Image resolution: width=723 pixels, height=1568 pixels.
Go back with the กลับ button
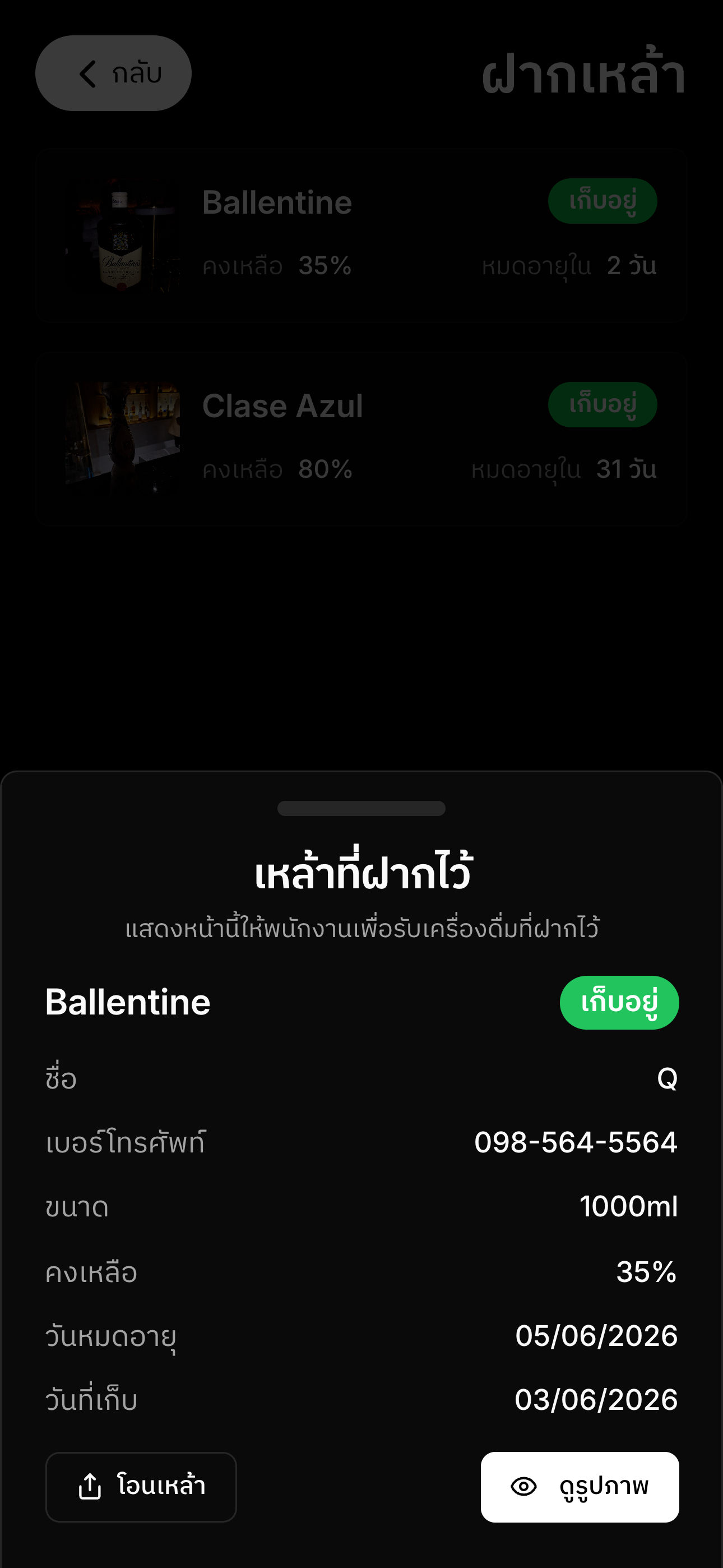click(x=113, y=73)
